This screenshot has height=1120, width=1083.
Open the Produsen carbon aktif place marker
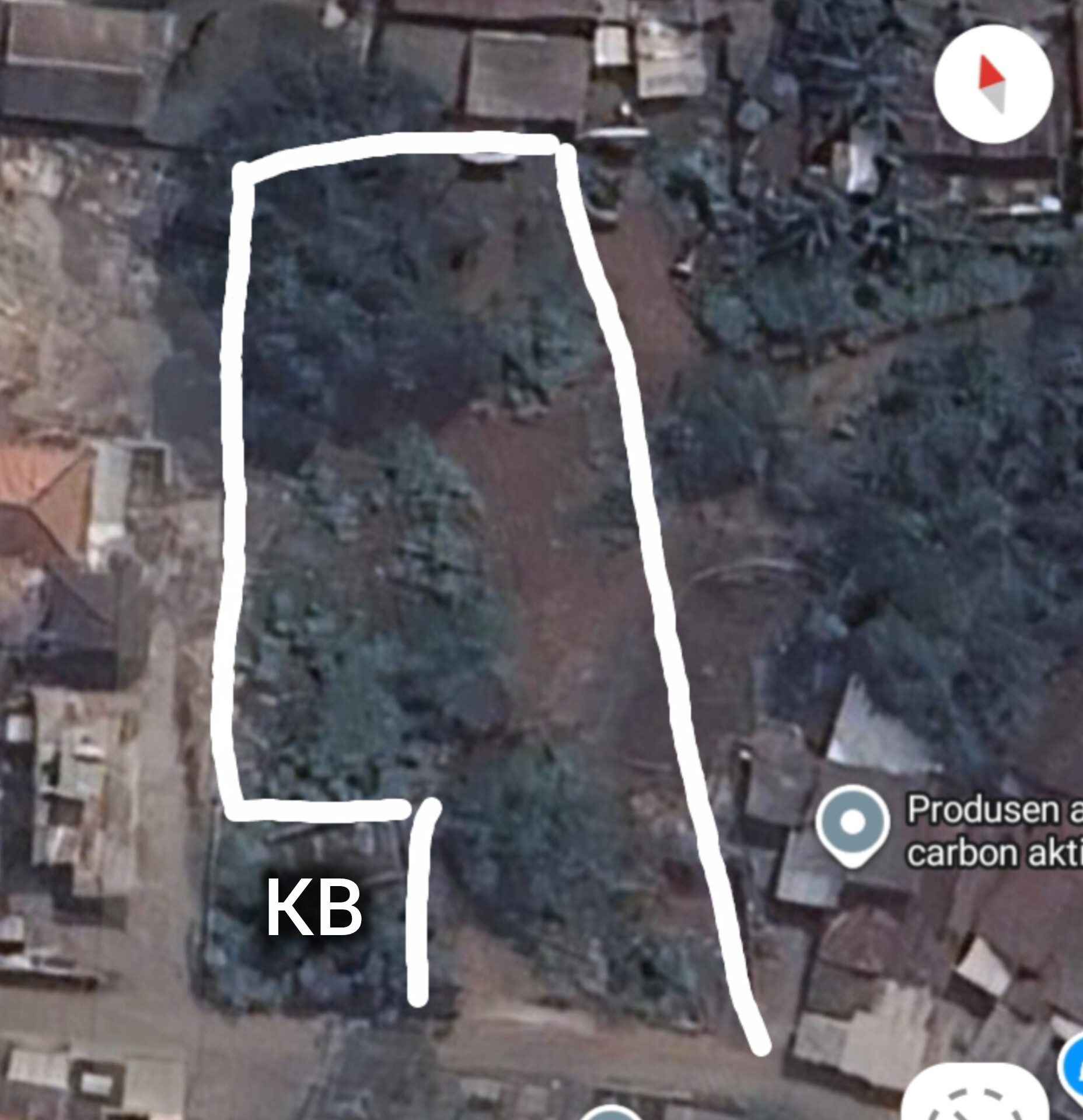[853, 824]
